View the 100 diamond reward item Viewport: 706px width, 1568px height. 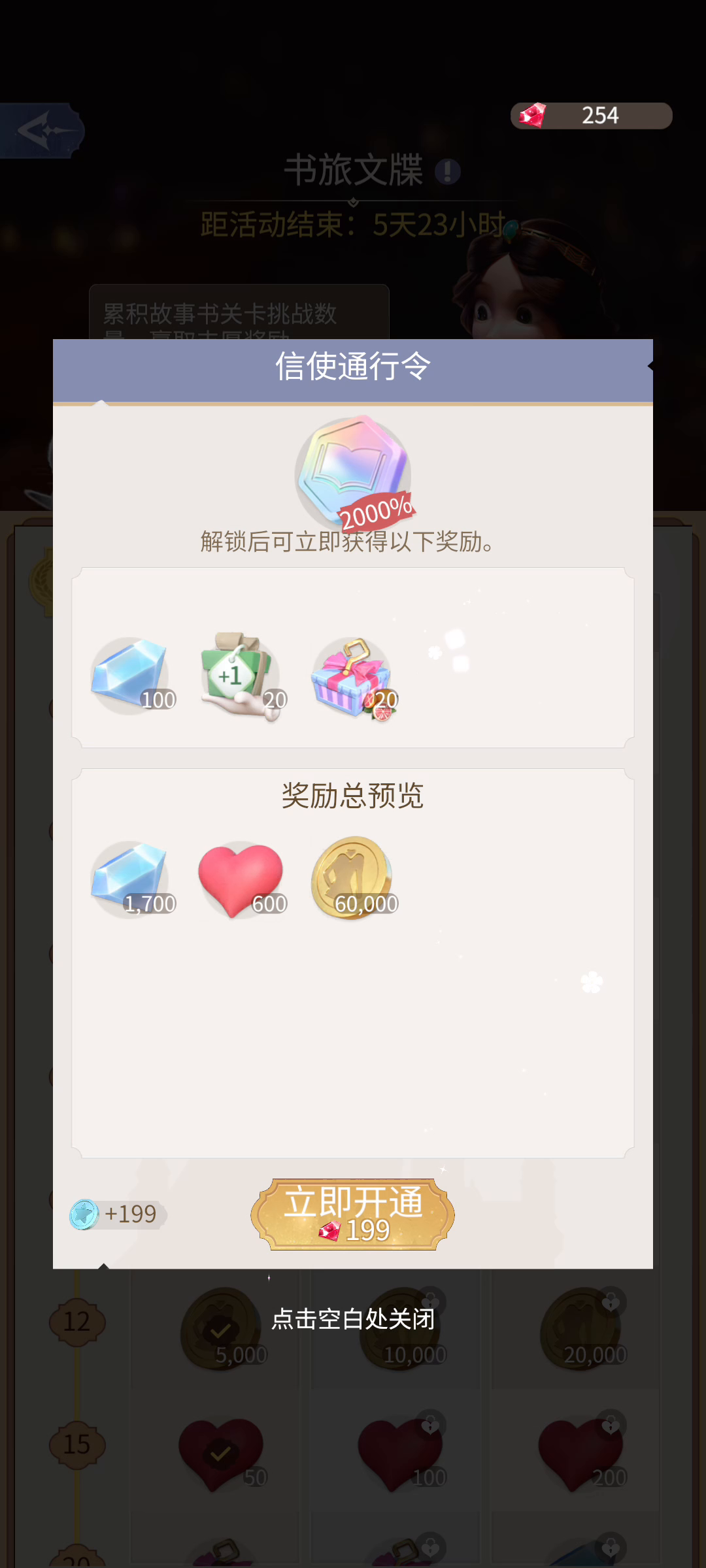133,676
